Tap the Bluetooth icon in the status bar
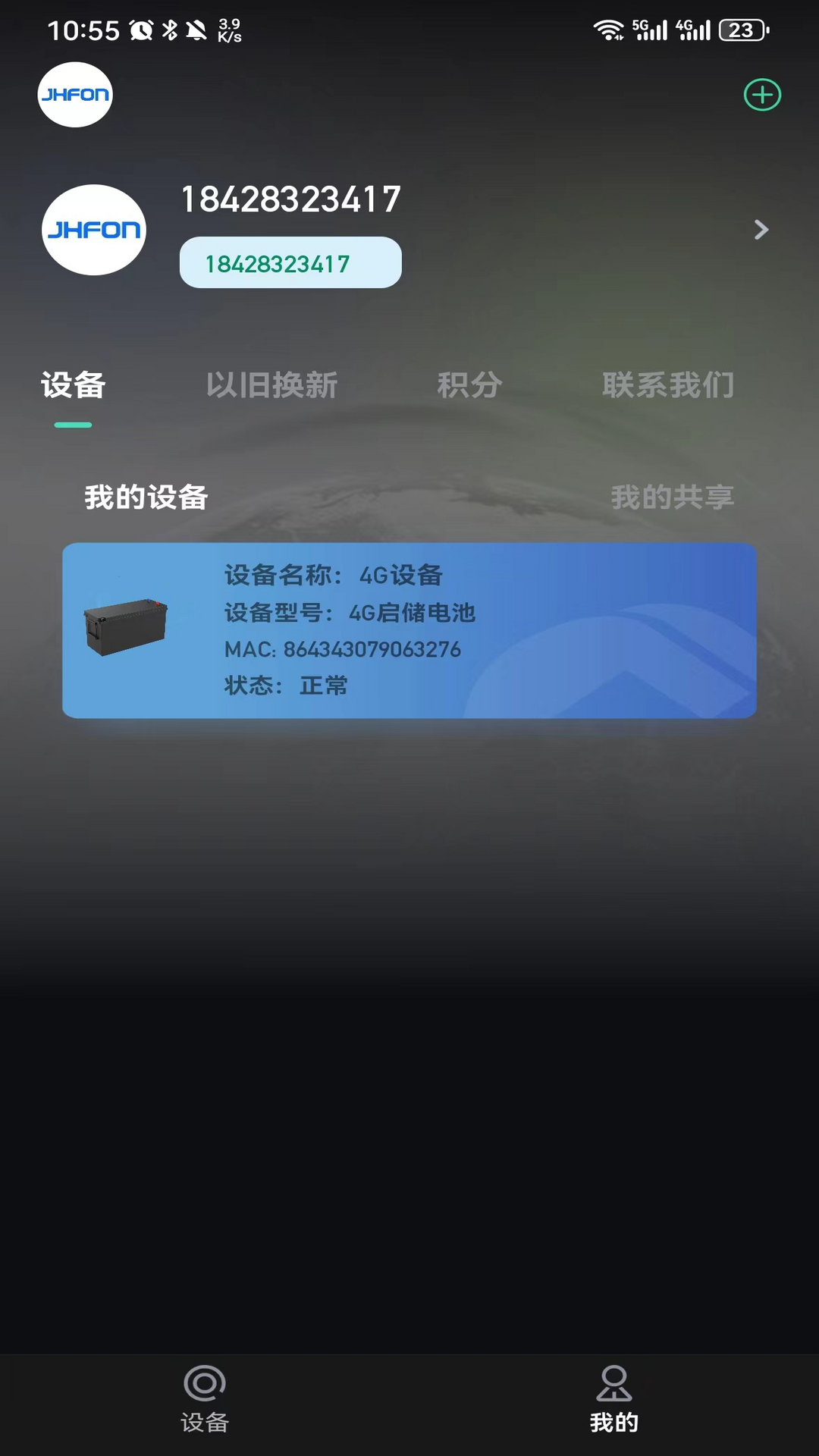The height and width of the screenshot is (1456, 819). coord(168,29)
